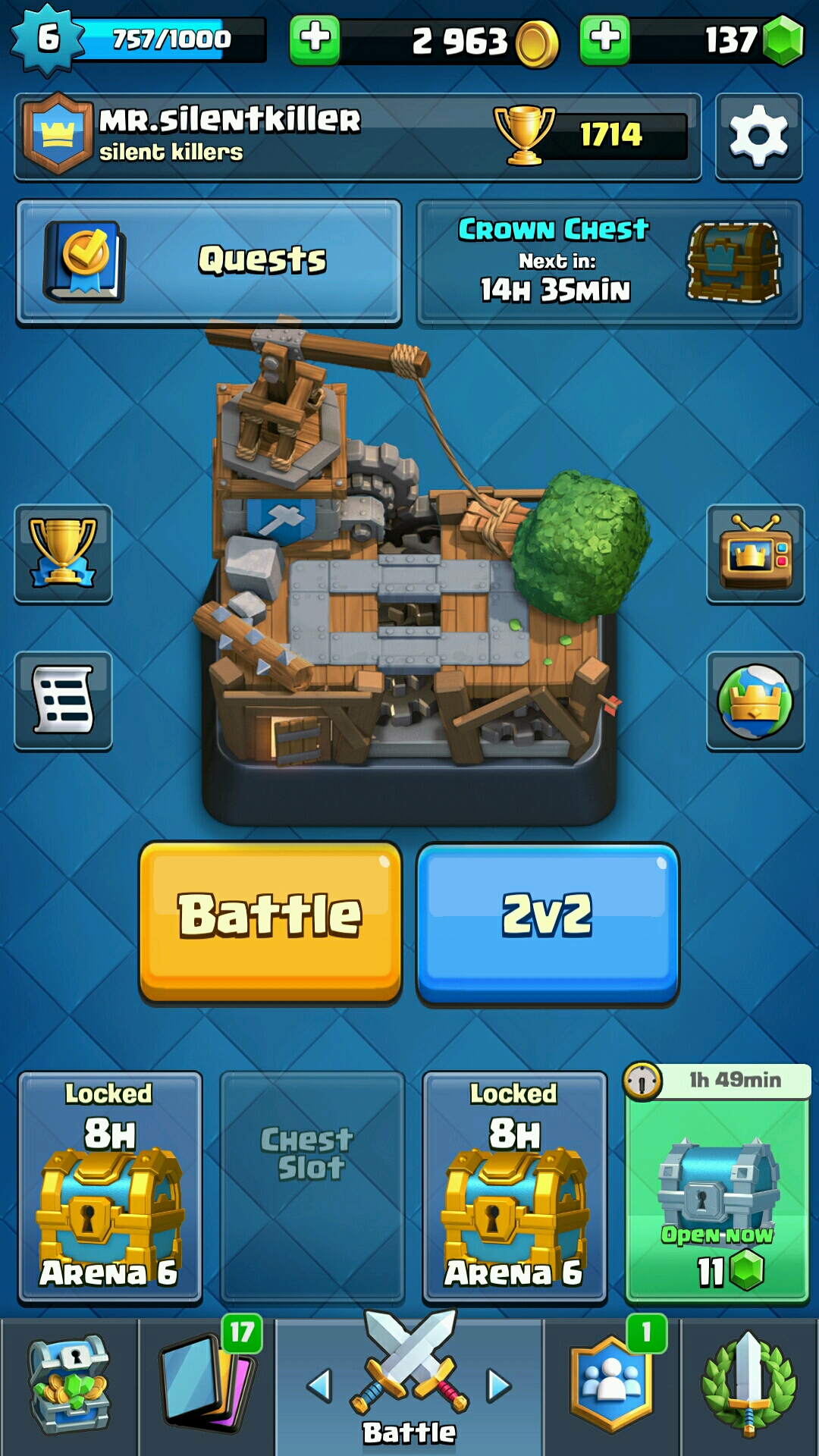Open TV Royale
This screenshot has height=1456, width=819.
pos(755,554)
